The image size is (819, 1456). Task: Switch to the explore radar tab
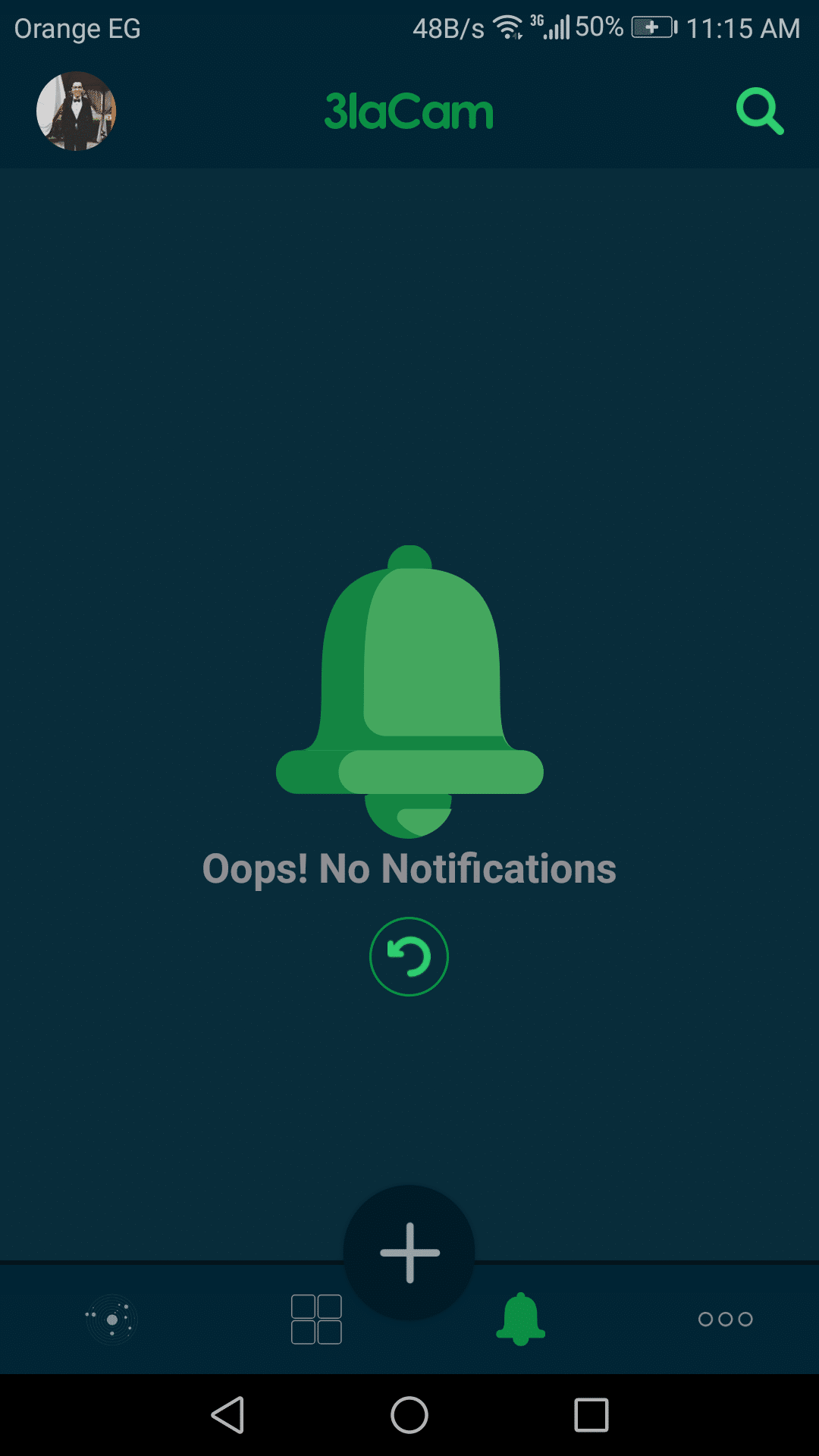click(111, 1319)
